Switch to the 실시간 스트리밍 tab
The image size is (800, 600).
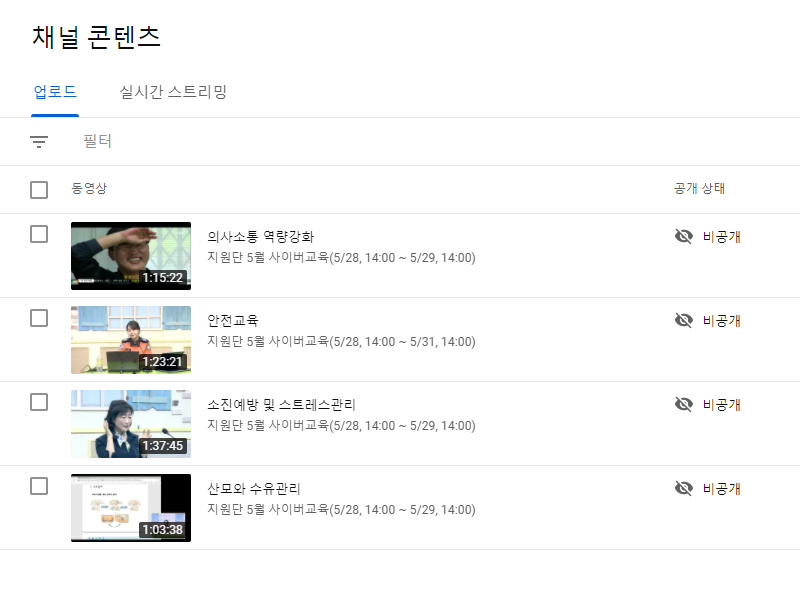point(173,92)
